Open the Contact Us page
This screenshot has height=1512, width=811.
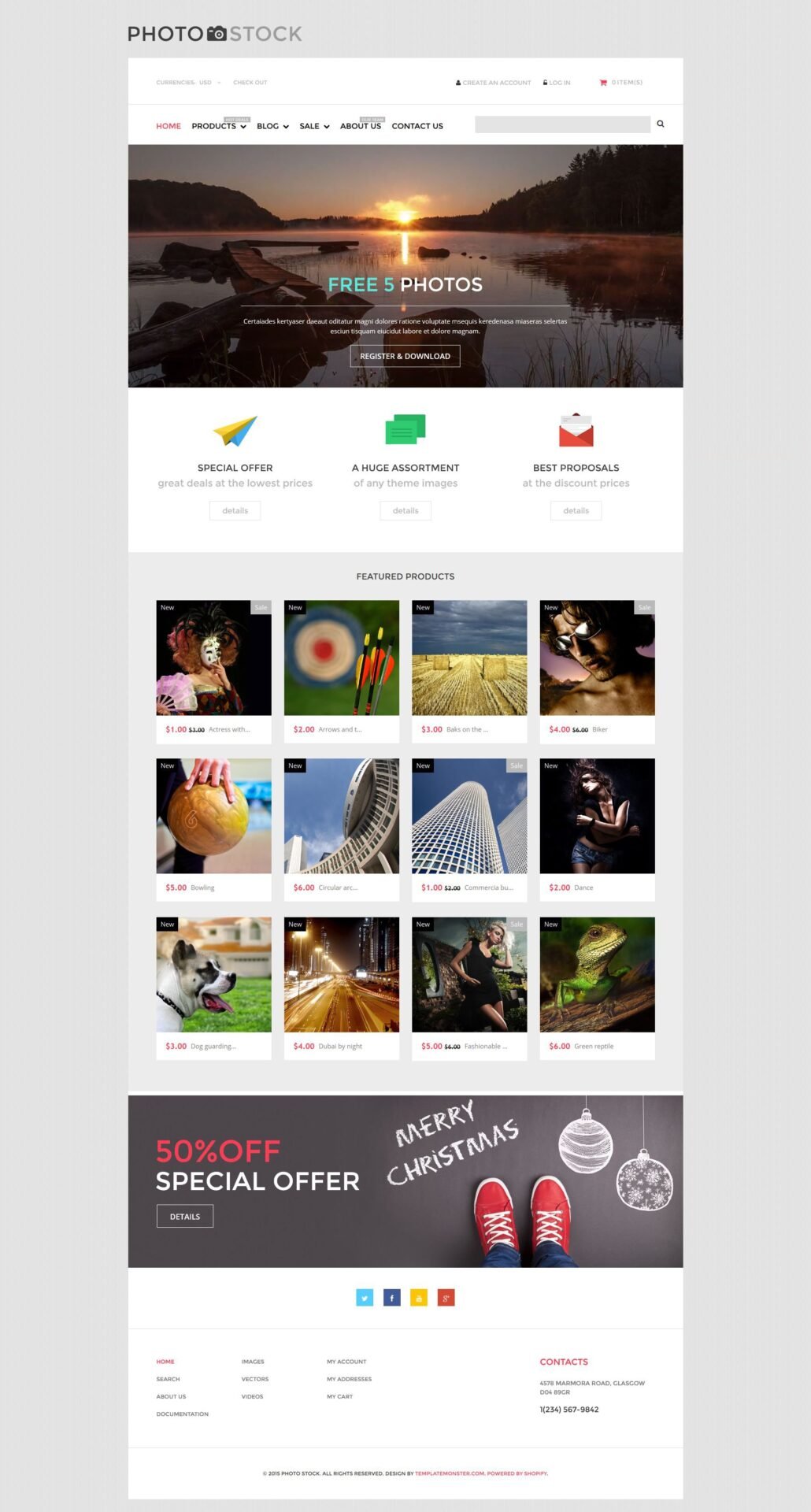(x=417, y=126)
